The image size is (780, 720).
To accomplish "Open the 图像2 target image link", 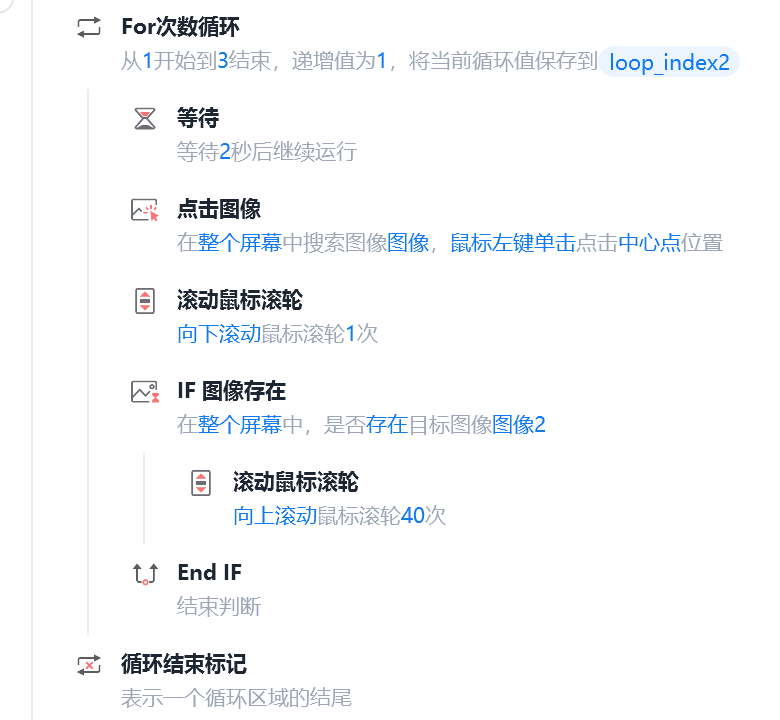I will click(519, 424).
